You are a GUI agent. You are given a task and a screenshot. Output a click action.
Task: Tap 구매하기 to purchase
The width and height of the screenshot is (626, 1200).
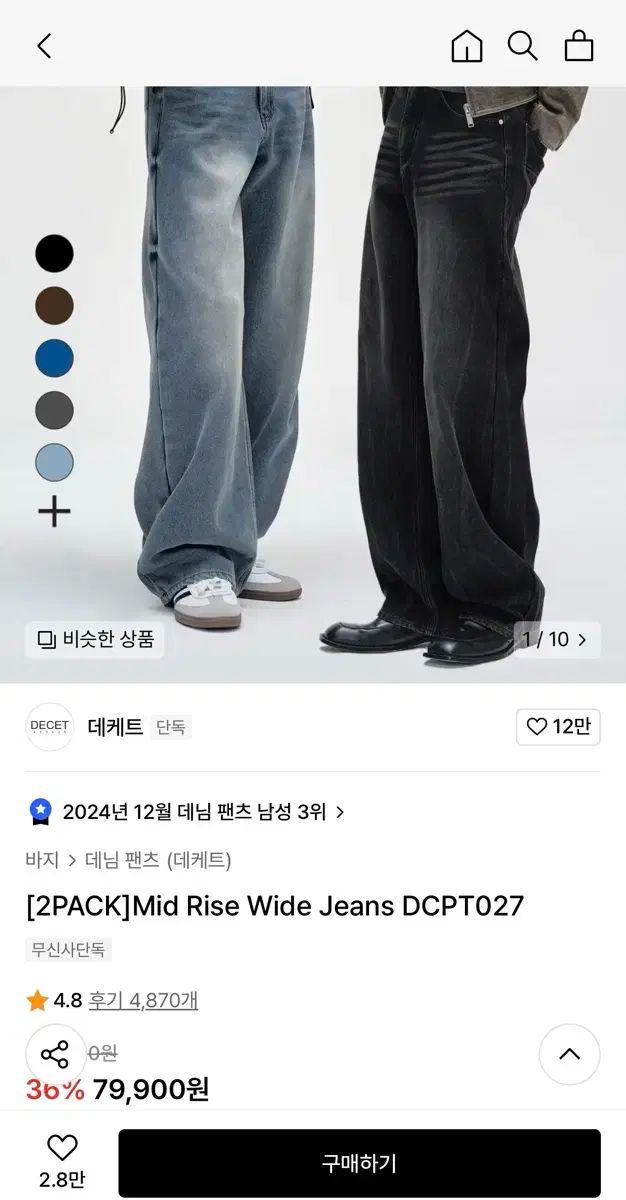pyautogui.click(x=359, y=1163)
